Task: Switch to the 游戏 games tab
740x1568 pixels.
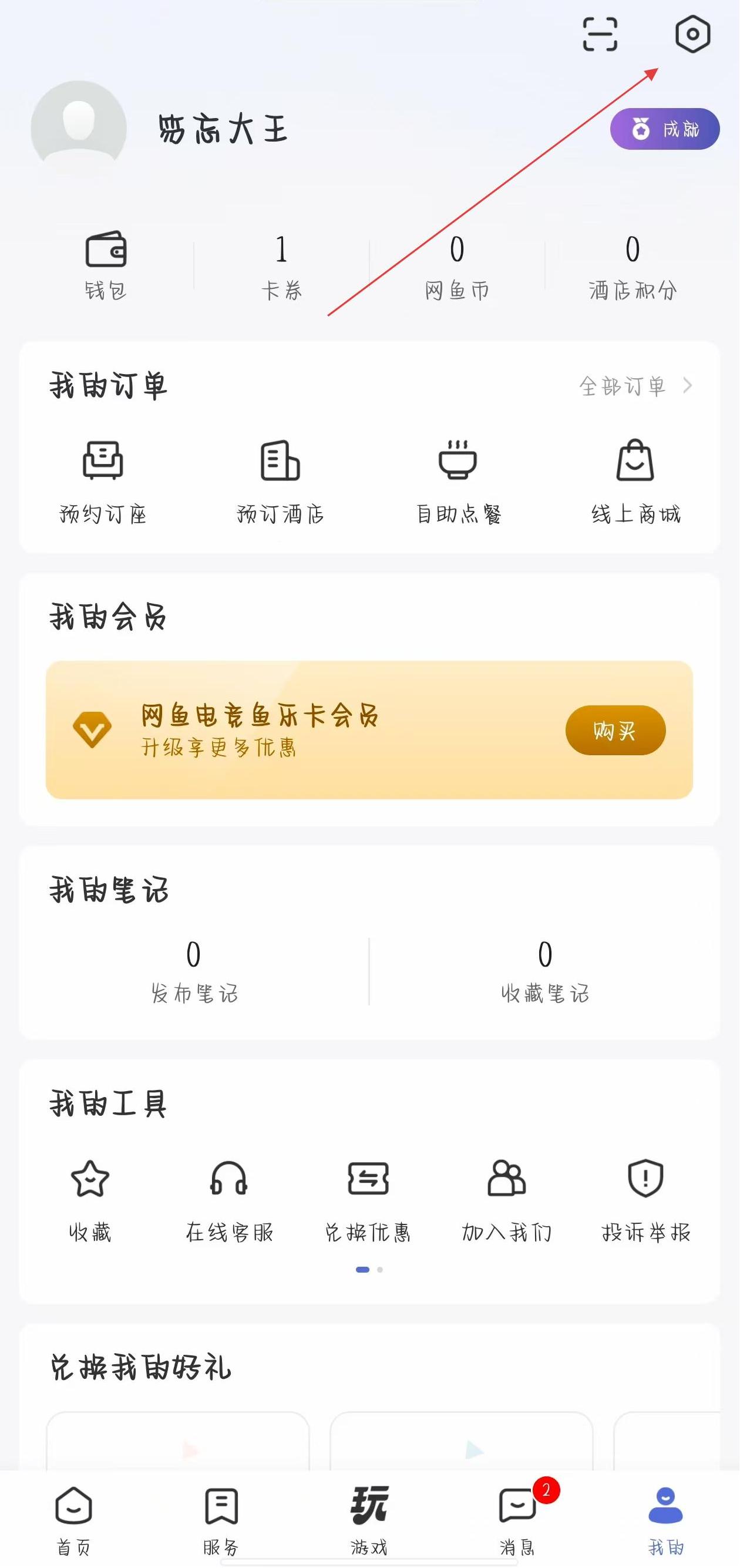Action: [x=369, y=1519]
